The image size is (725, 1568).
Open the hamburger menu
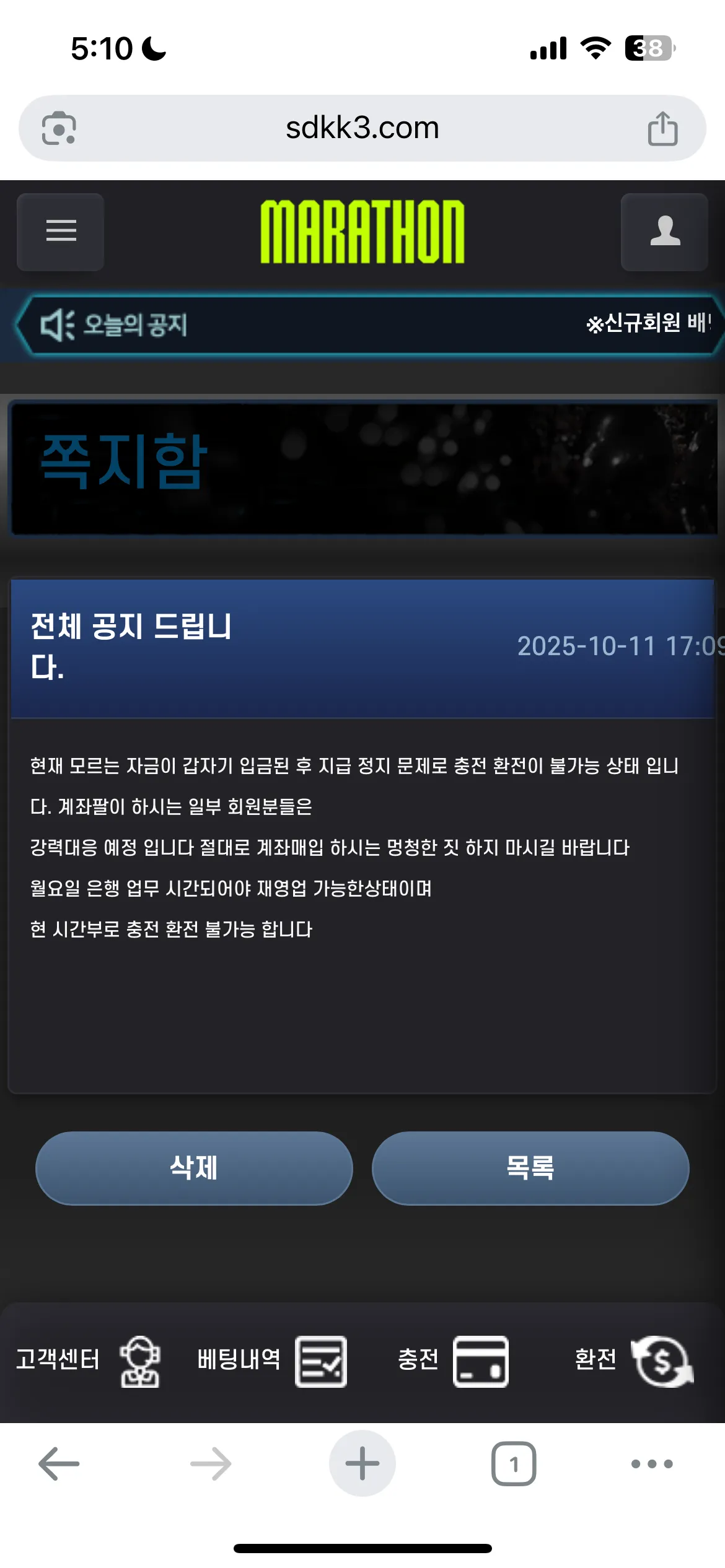point(60,232)
